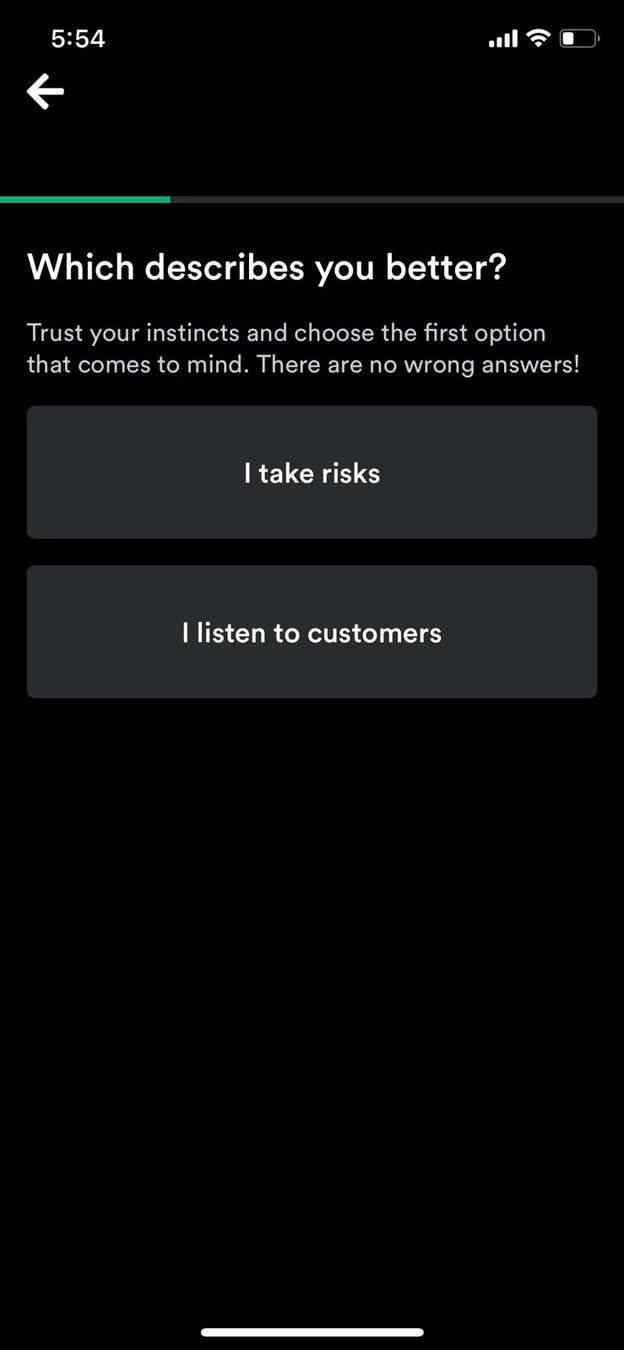Go back with the arrow icon
The image size is (624, 1350).
(45, 92)
